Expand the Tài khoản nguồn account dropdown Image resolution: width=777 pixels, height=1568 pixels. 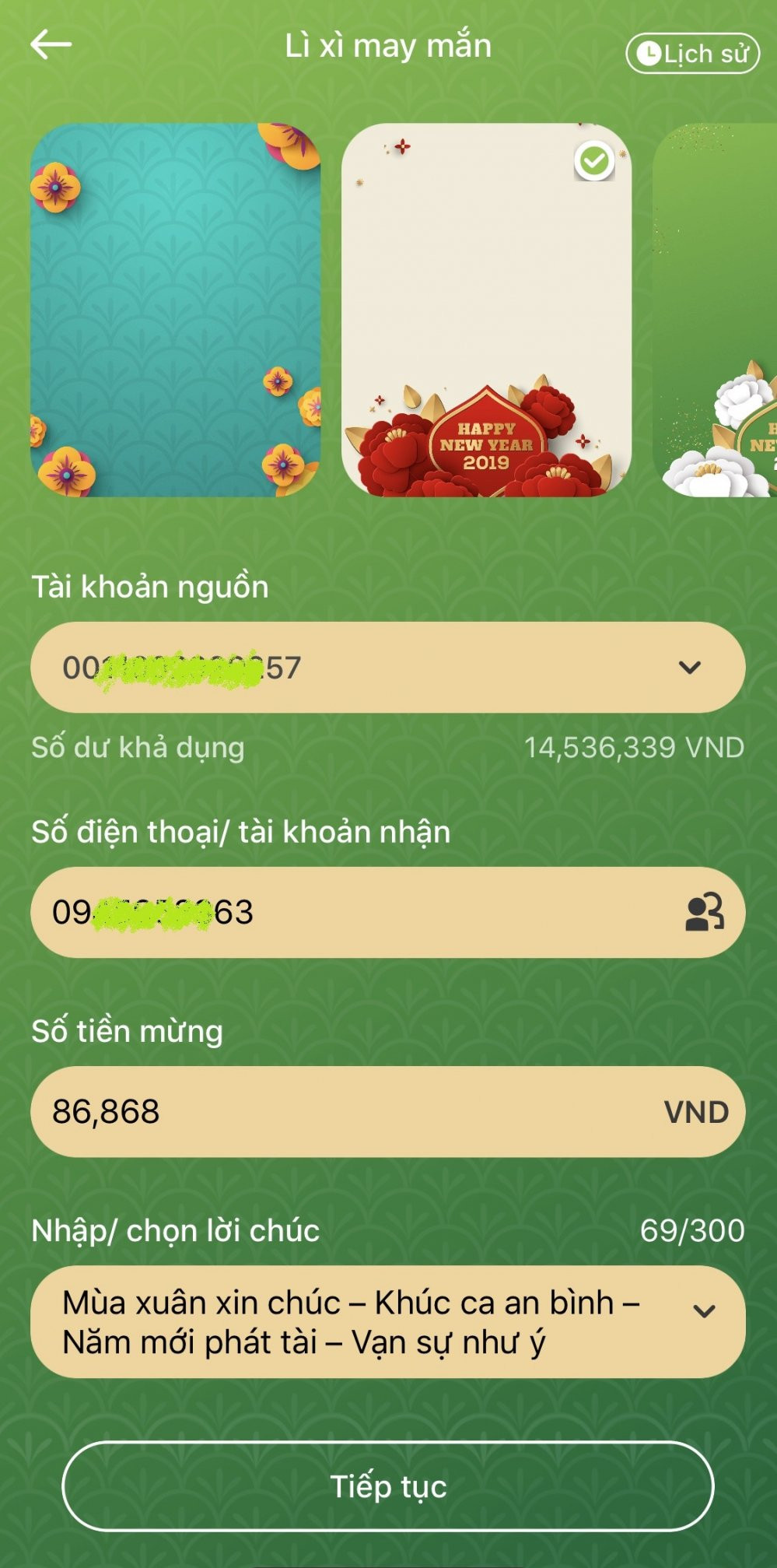click(x=689, y=667)
